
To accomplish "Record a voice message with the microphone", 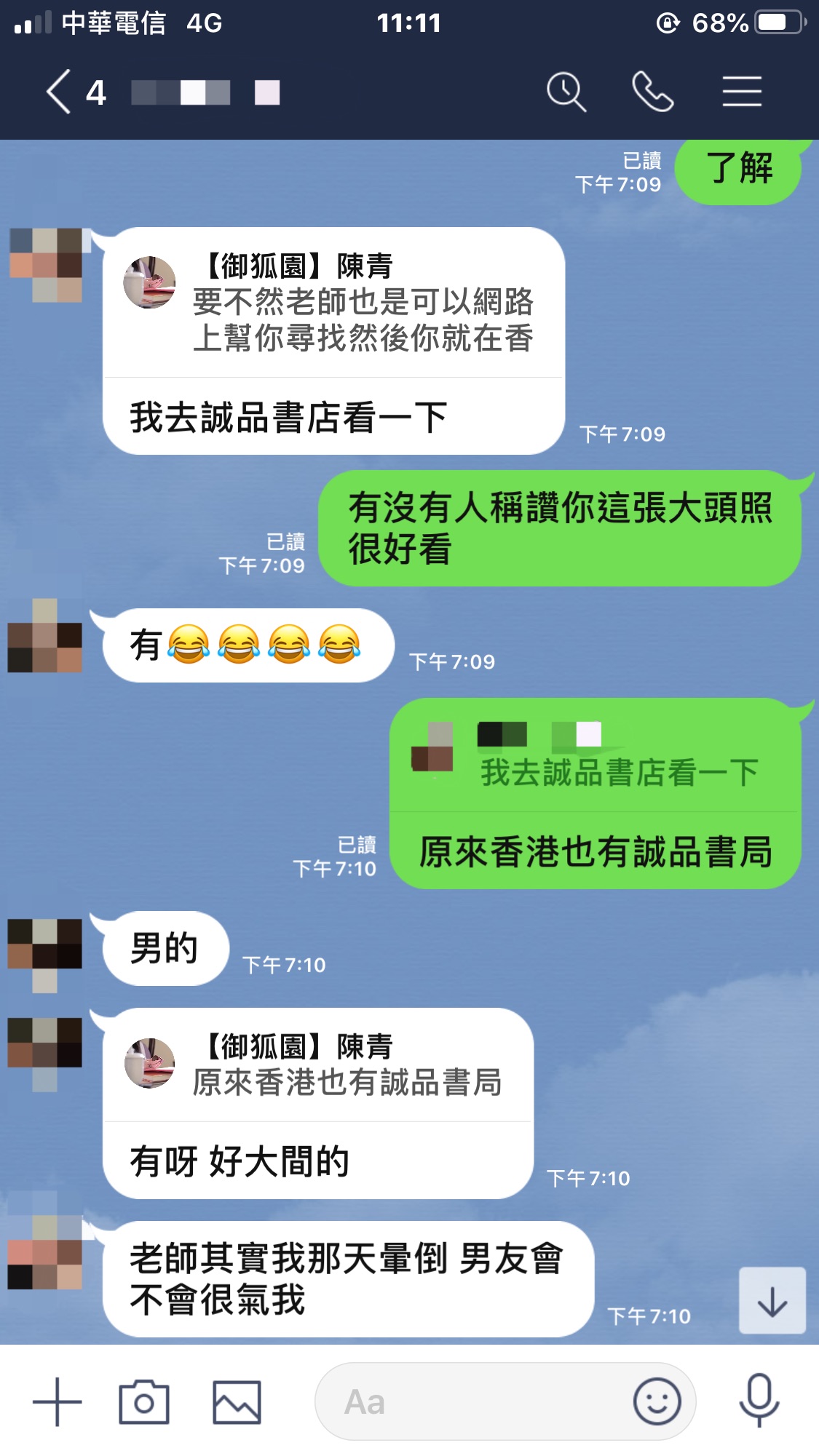I will pos(759,1401).
